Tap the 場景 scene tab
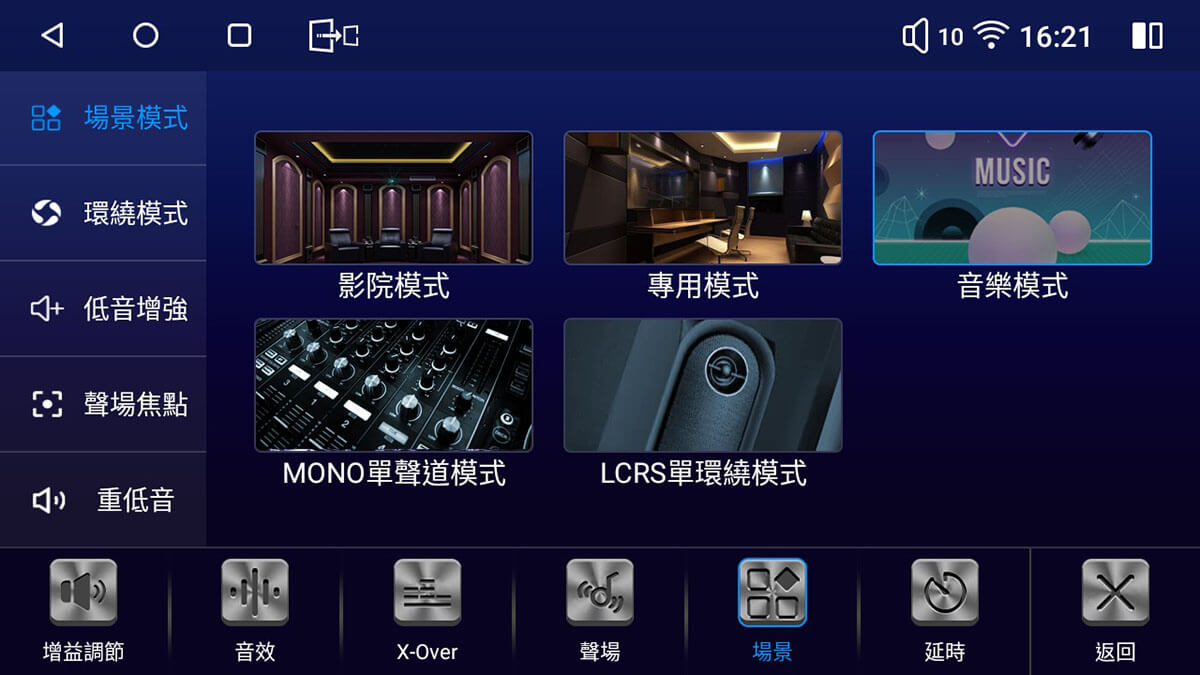The height and width of the screenshot is (675, 1200). (x=772, y=610)
